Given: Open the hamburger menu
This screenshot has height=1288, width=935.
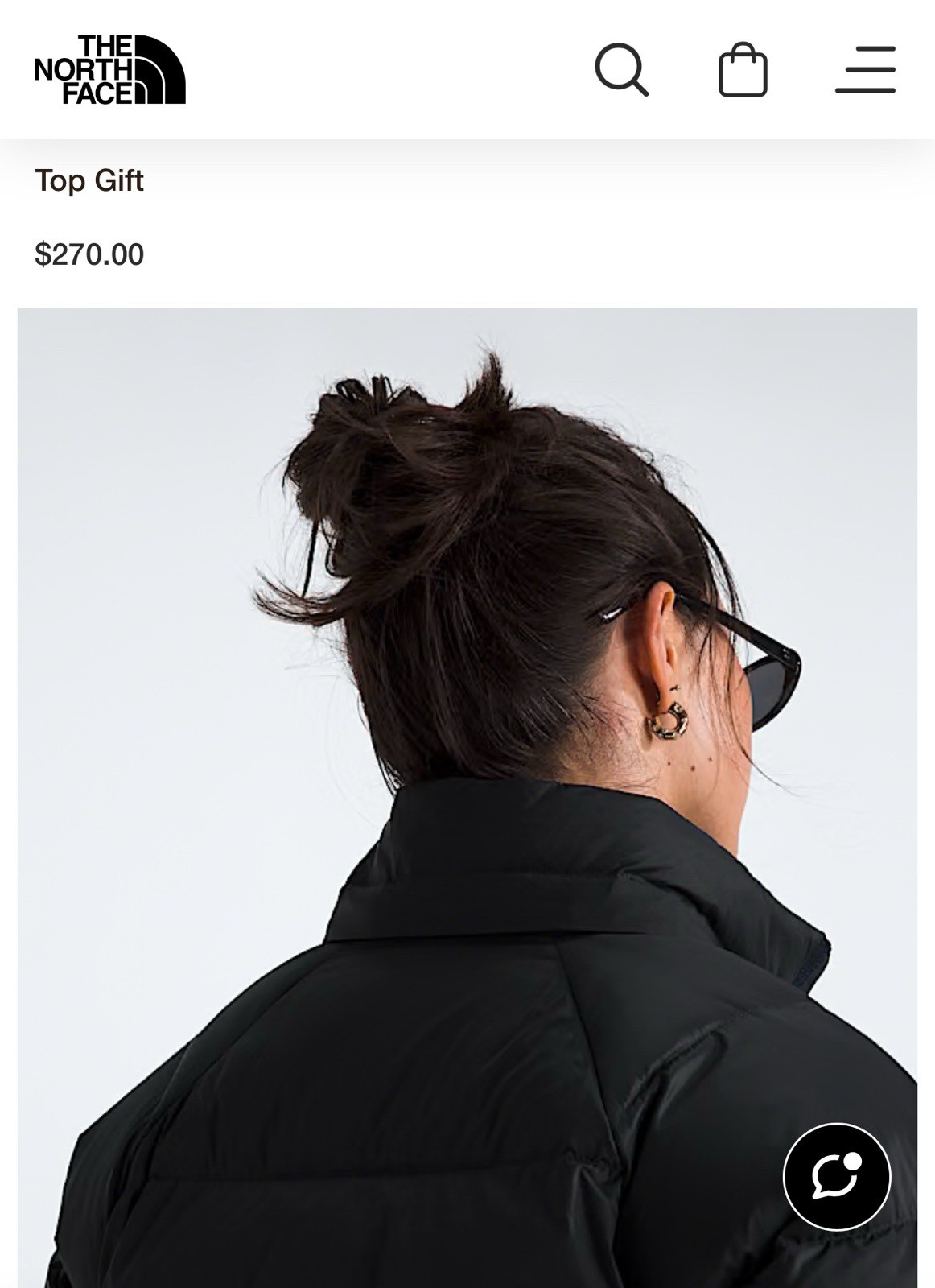Looking at the screenshot, I should click(865, 70).
